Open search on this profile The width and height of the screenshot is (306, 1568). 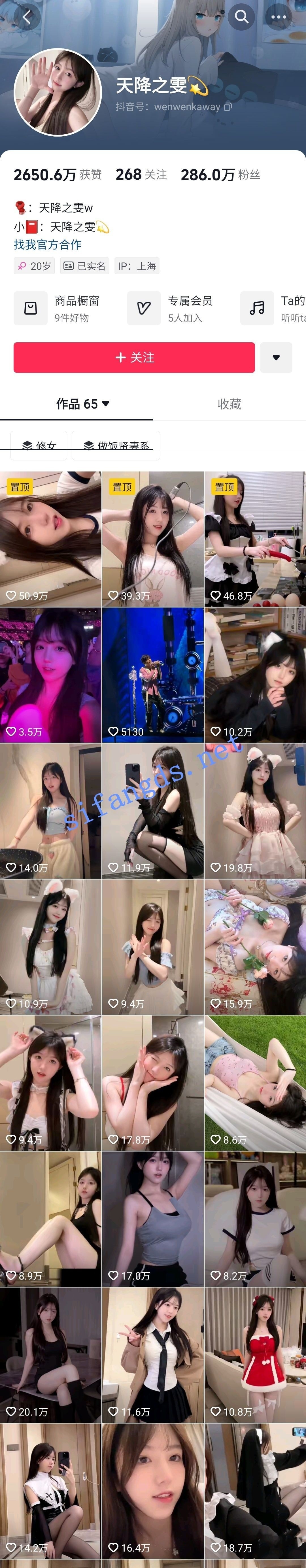pyautogui.click(x=241, y=17)
